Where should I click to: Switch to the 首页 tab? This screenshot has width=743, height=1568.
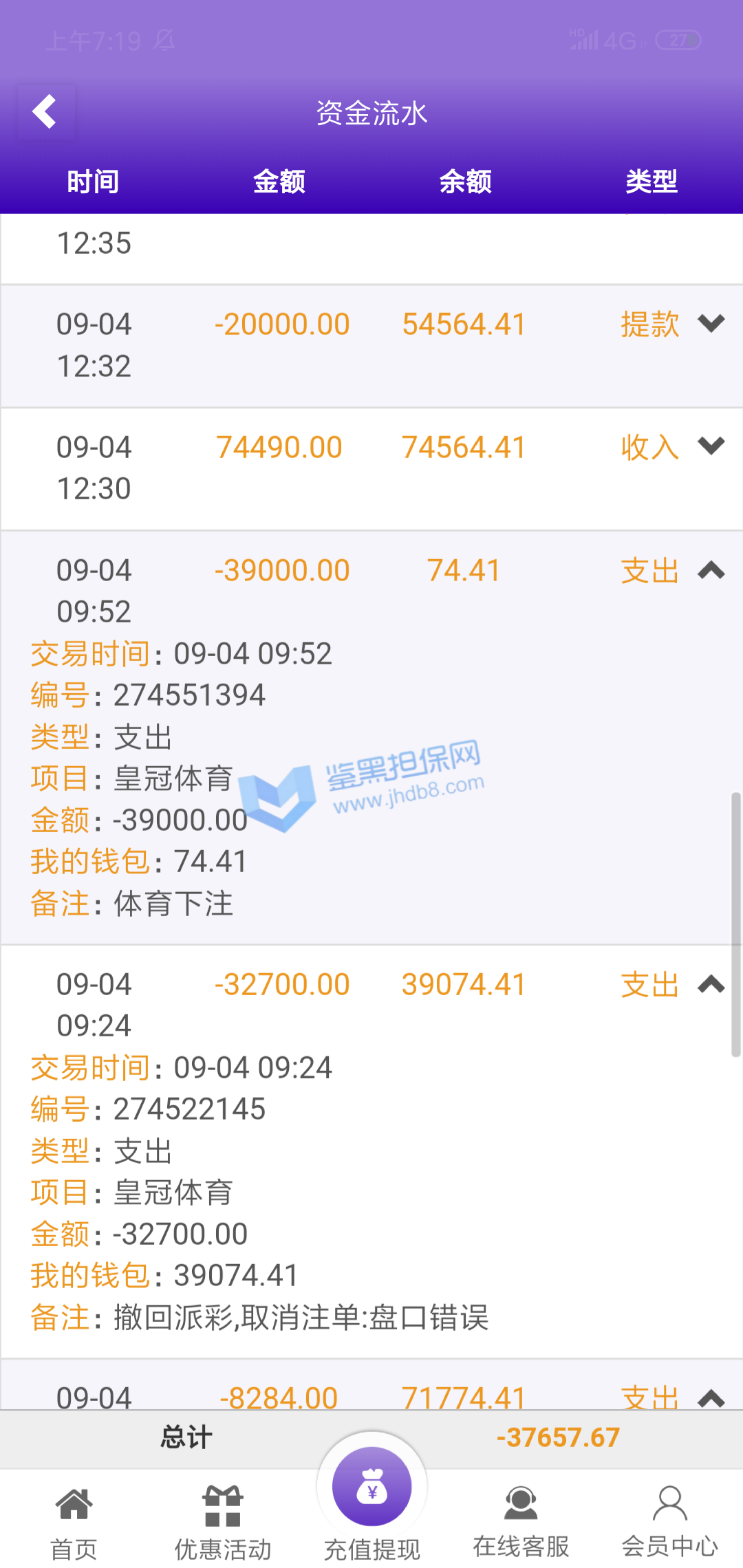point(74,1521)
